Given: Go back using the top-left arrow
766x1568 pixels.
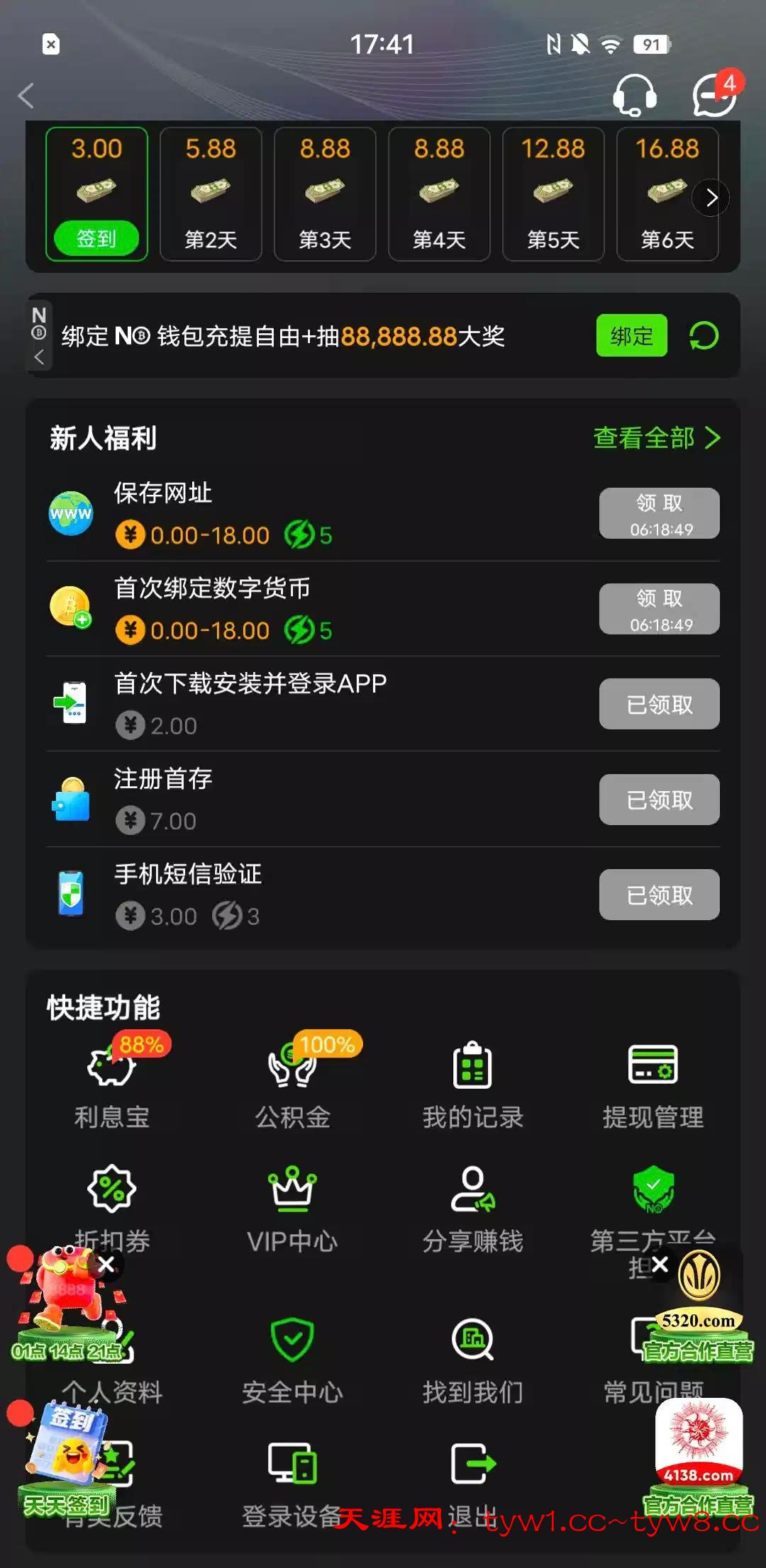Looking at the screenshot, I should coord(27,96).
